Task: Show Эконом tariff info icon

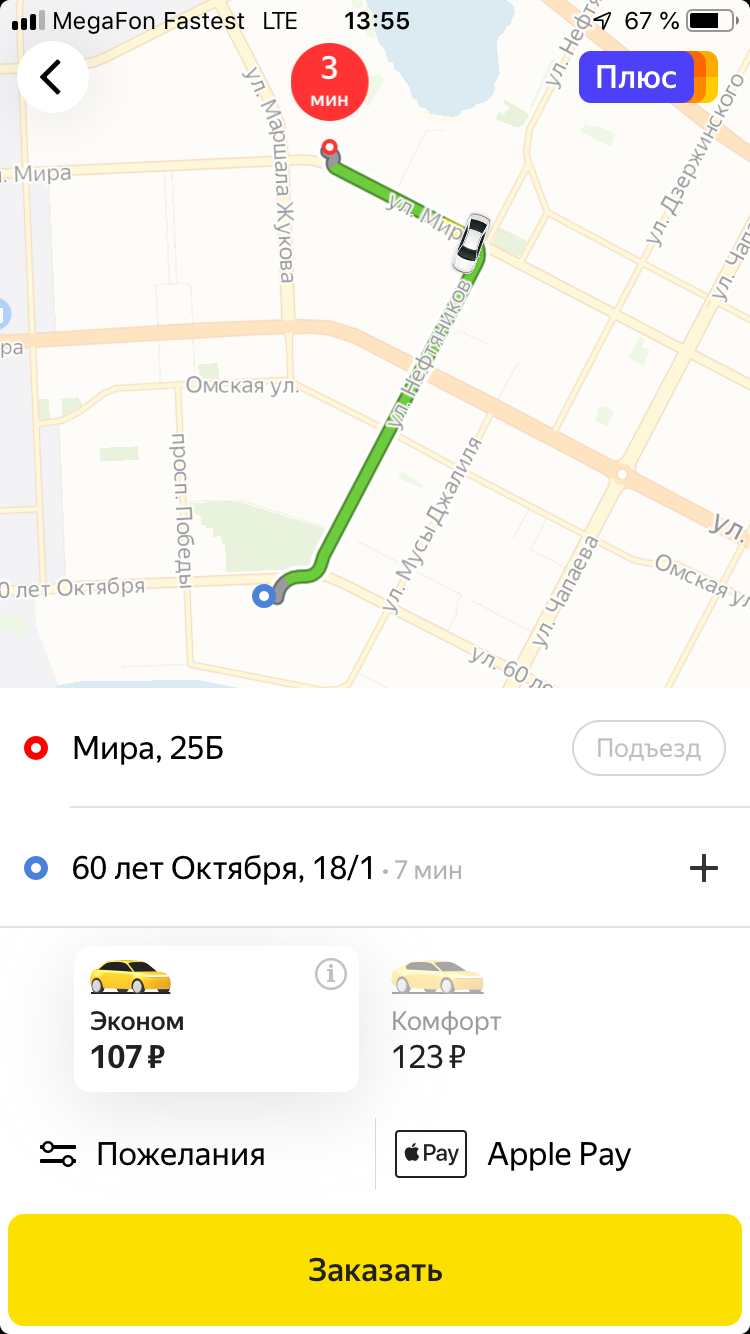Action: pos(330,973)
